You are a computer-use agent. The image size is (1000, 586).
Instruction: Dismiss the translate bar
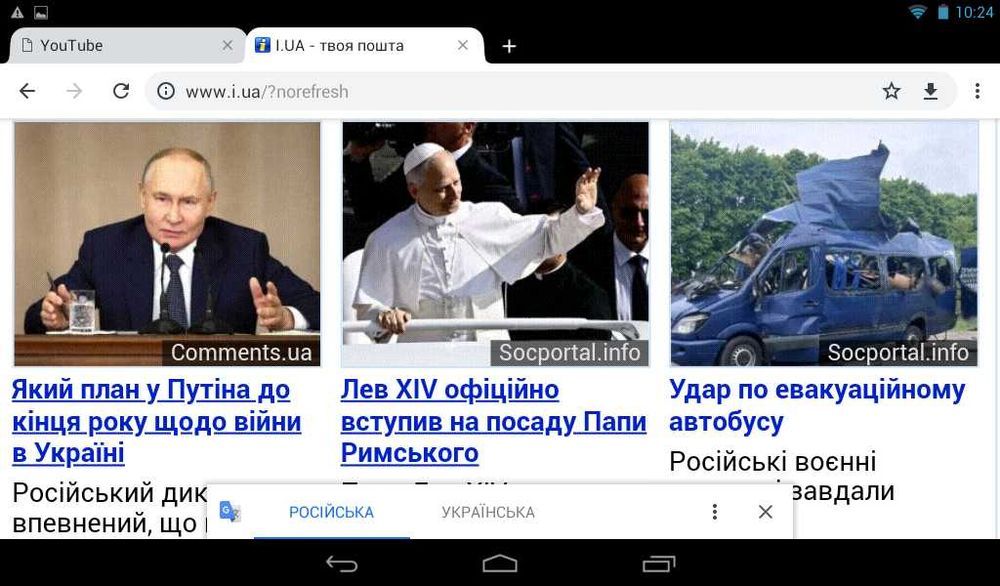(765, 512)
